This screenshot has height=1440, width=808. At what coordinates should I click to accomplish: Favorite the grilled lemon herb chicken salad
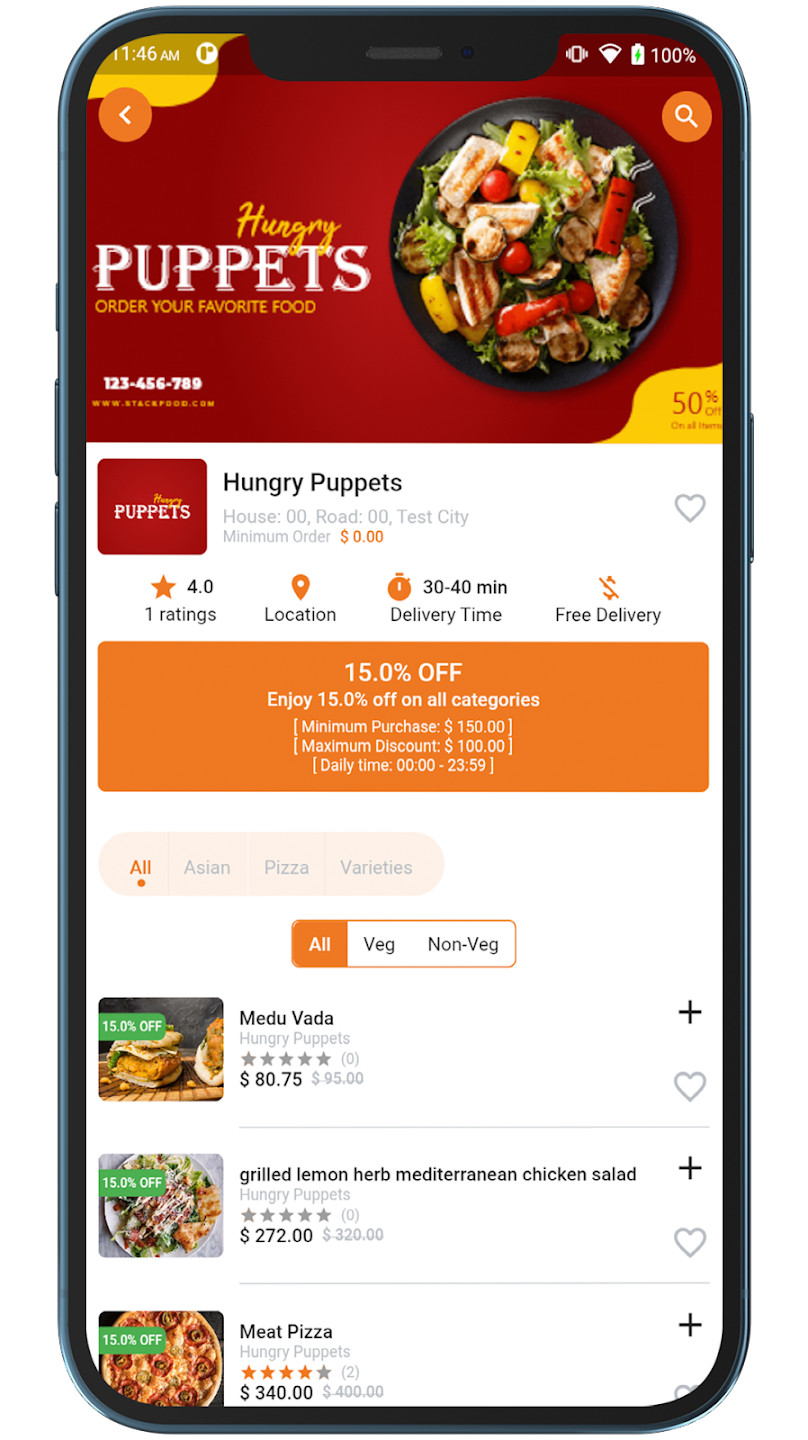[x=689, y=1242]
